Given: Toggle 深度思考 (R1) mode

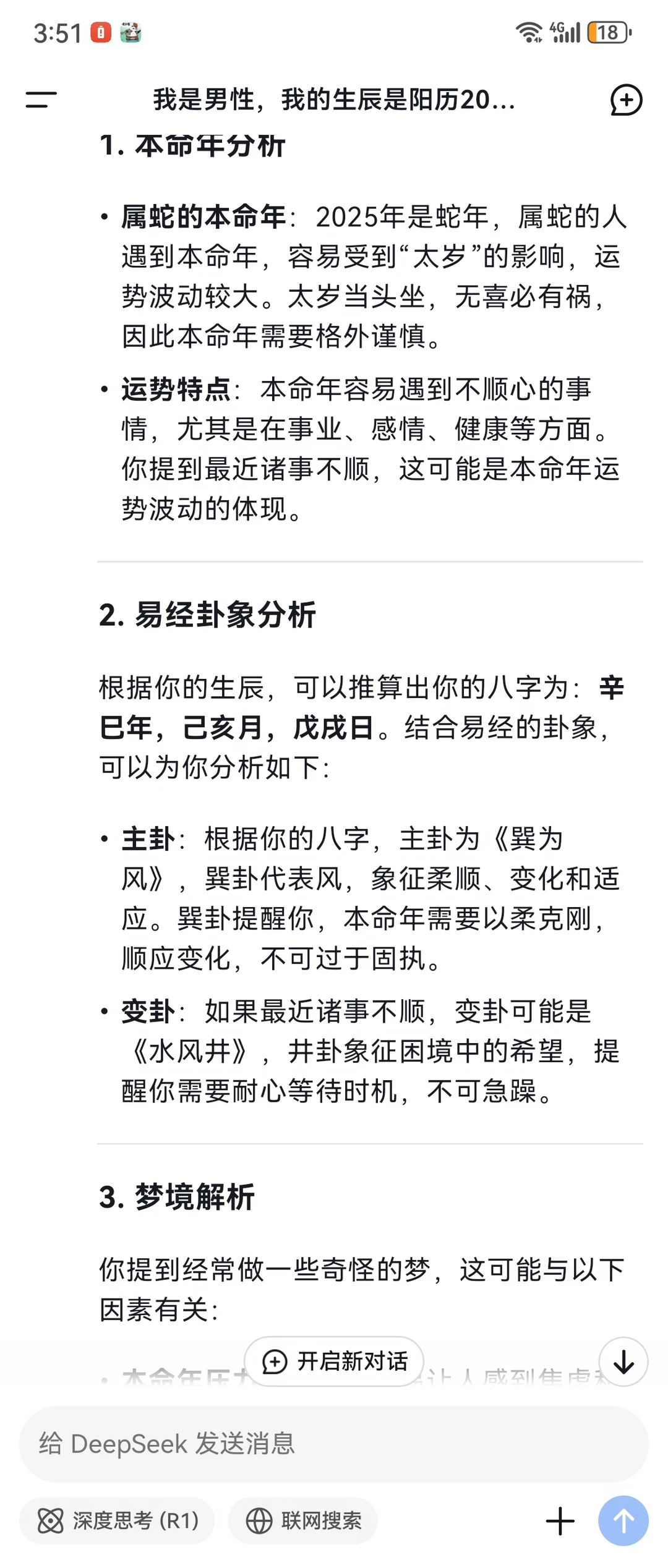Looking at the screenshot, I should pyautogui.click(x=117, y=1520).
